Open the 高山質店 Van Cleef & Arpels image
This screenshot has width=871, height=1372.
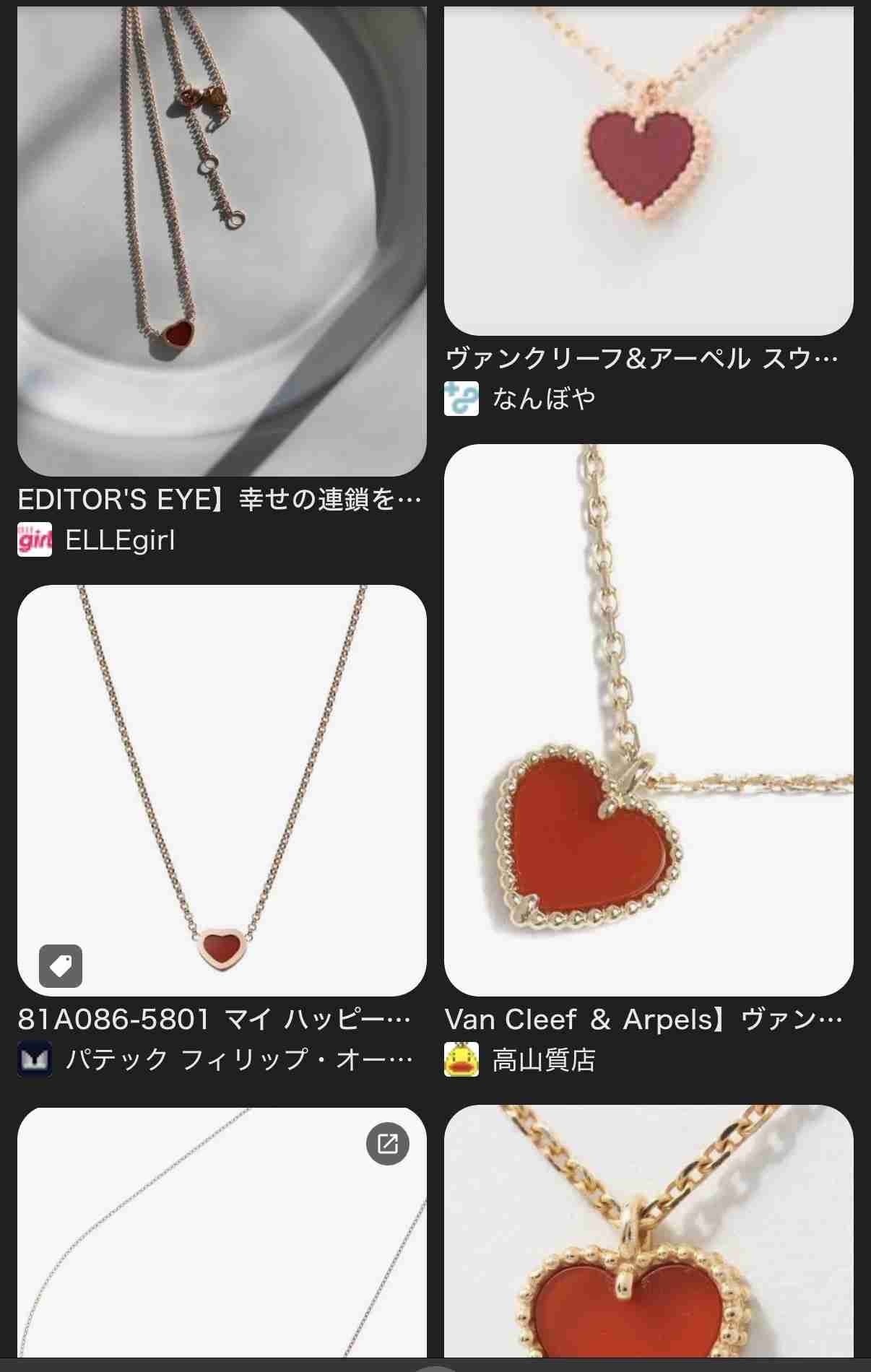point(648,719)
